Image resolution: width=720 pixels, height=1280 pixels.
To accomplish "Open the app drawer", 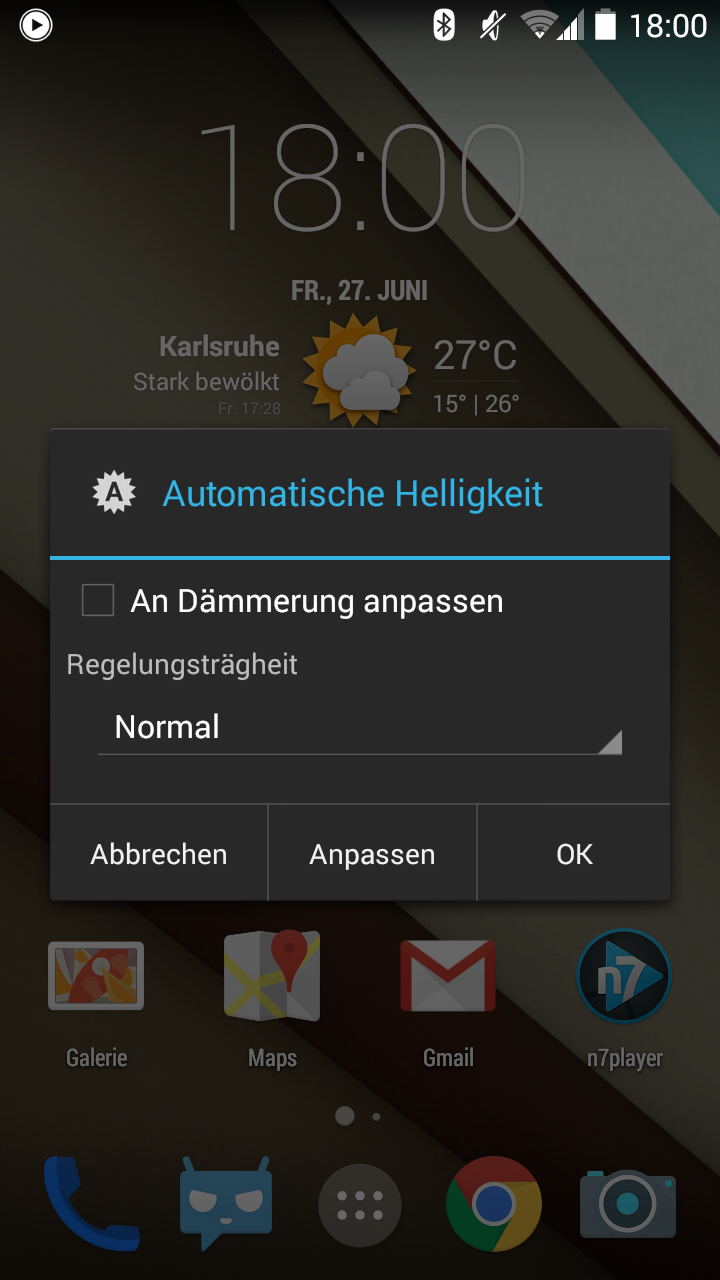I will (x=360, y=1204).
